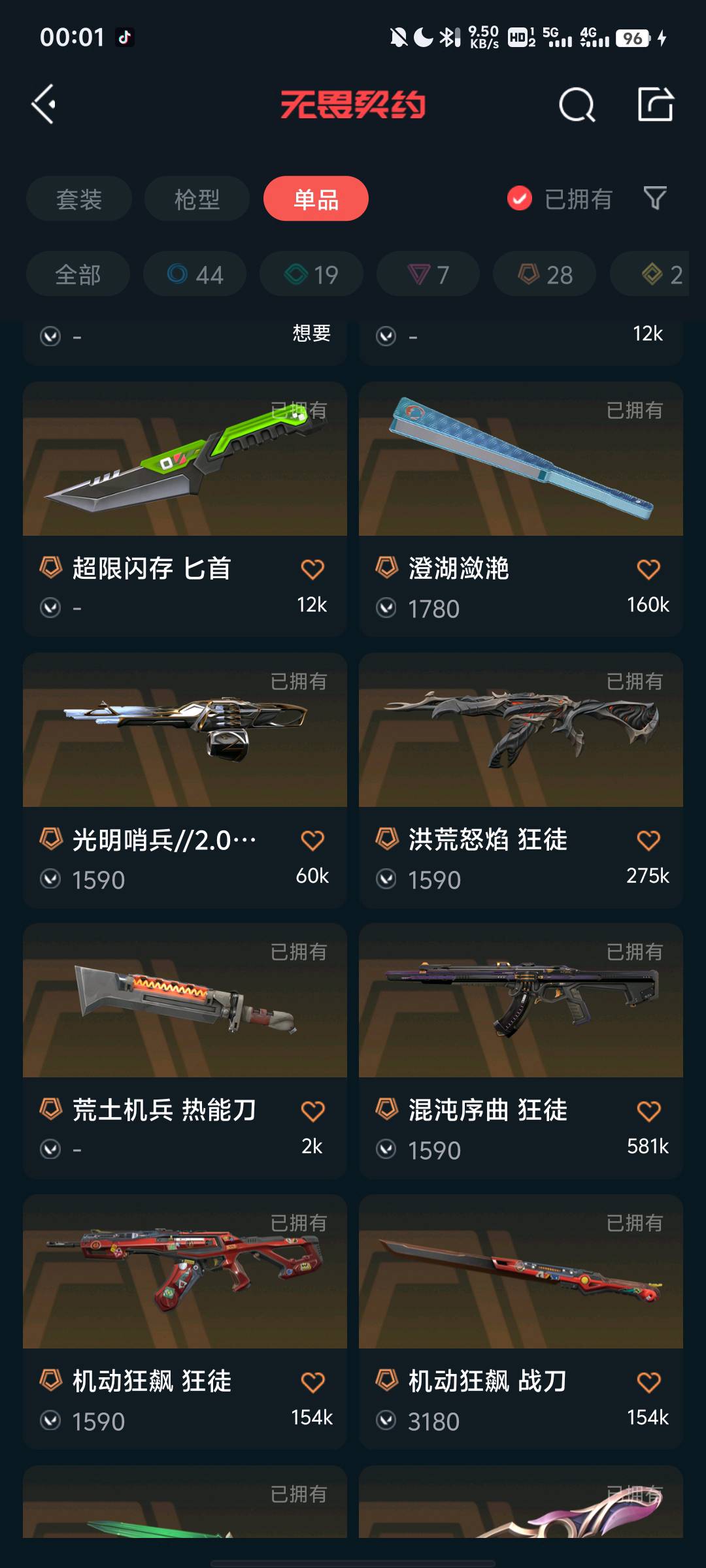Share this page via the share icon
Viewport: 706px width, 1568px height.
tap(655, 105)
